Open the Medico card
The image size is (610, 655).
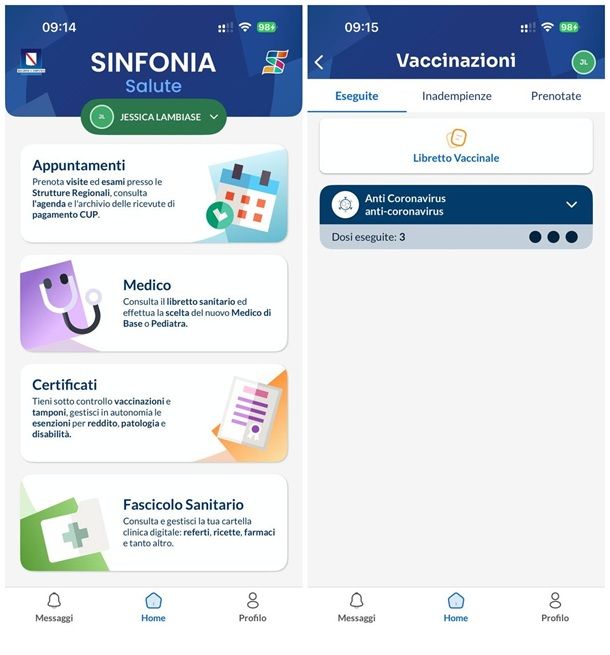(153, 303)
